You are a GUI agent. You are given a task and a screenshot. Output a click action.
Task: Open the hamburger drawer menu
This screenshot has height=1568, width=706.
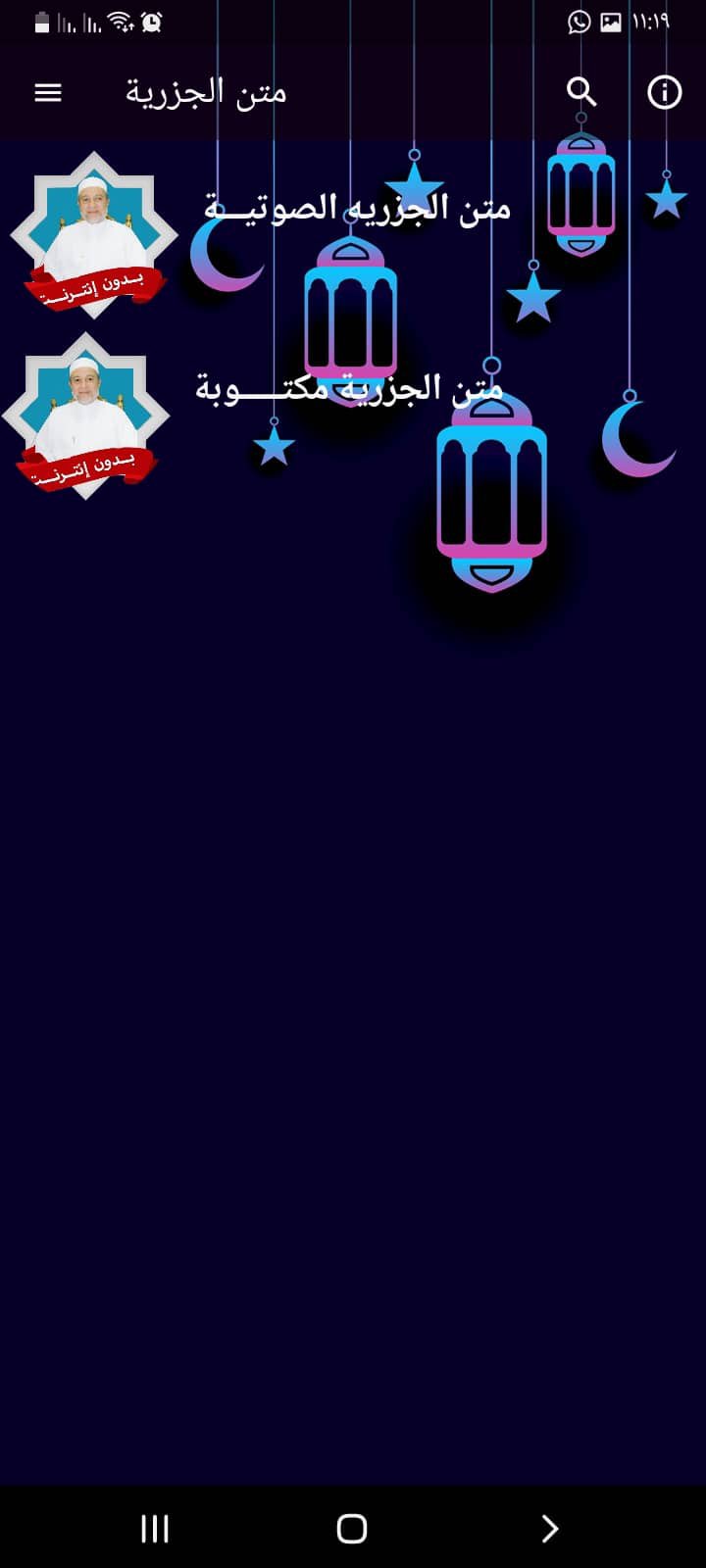click(x=48, y=93)
